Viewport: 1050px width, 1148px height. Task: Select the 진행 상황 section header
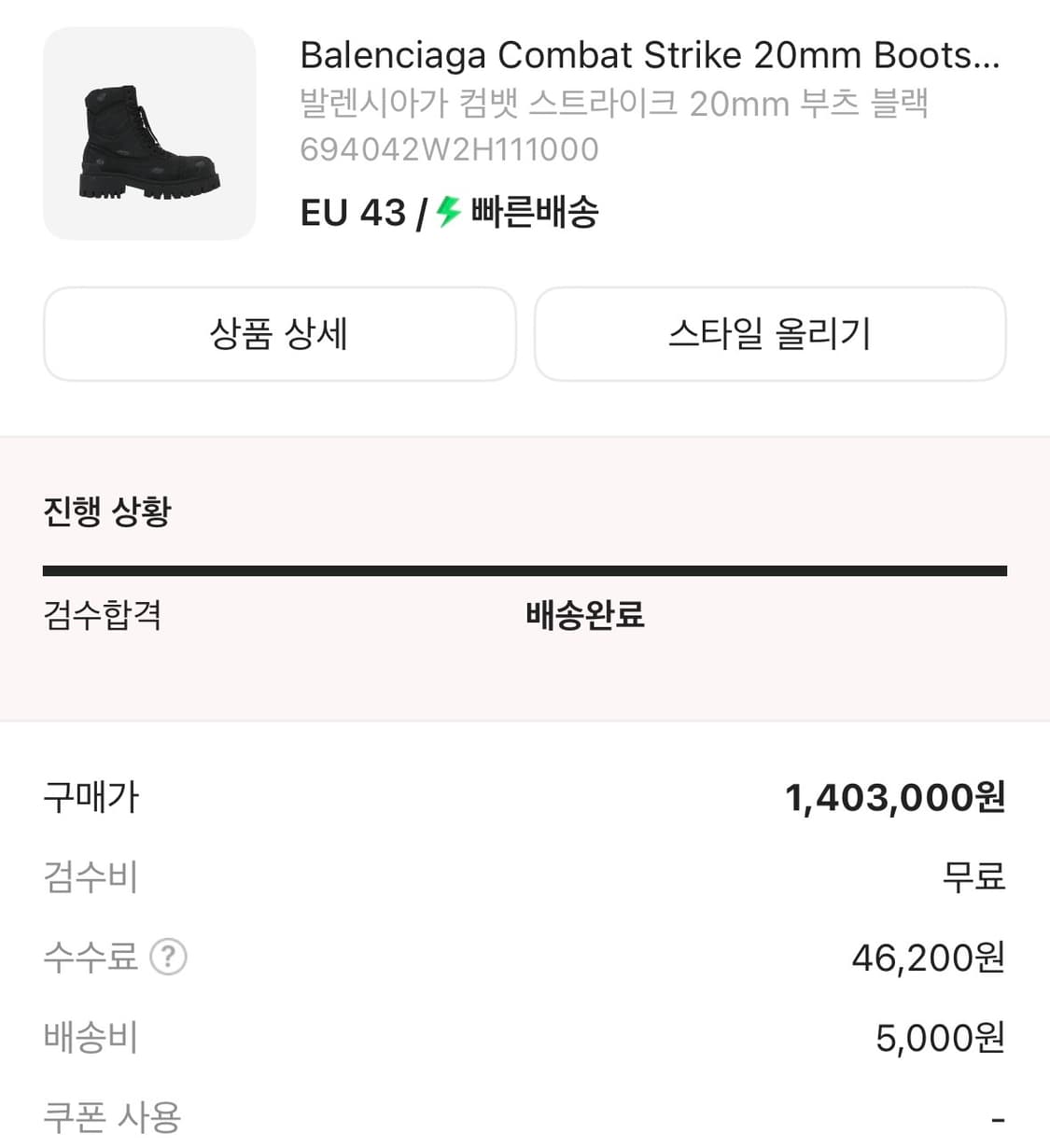point(106,511)
